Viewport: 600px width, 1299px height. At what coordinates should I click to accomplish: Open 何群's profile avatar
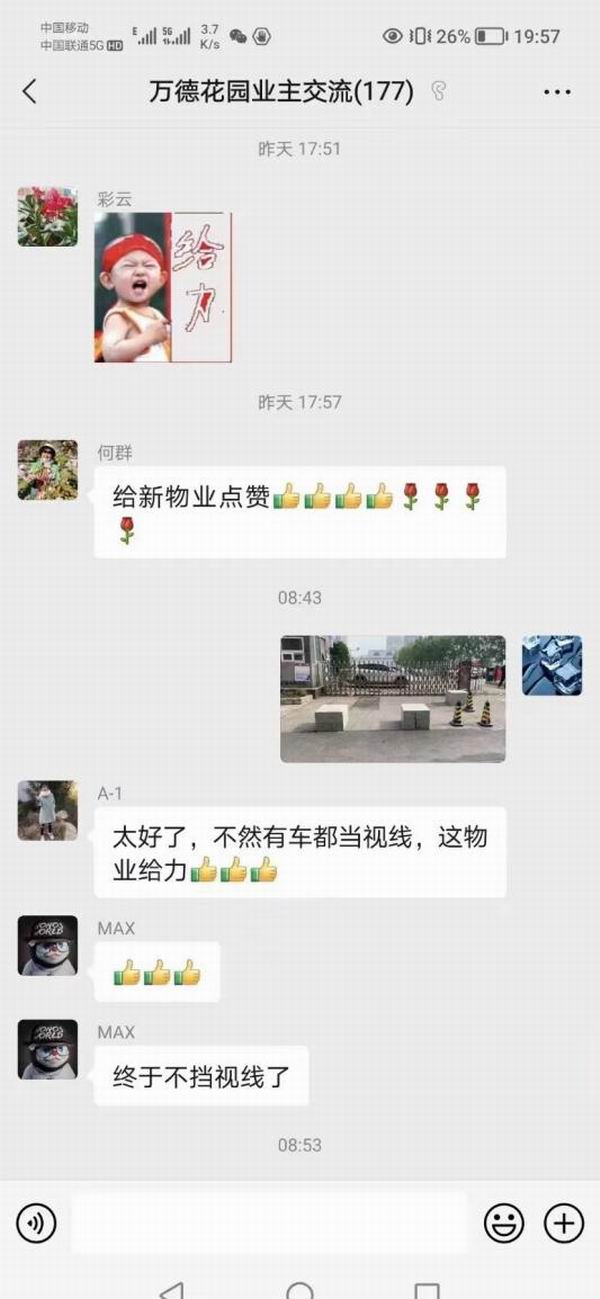[x=47, y=470]
